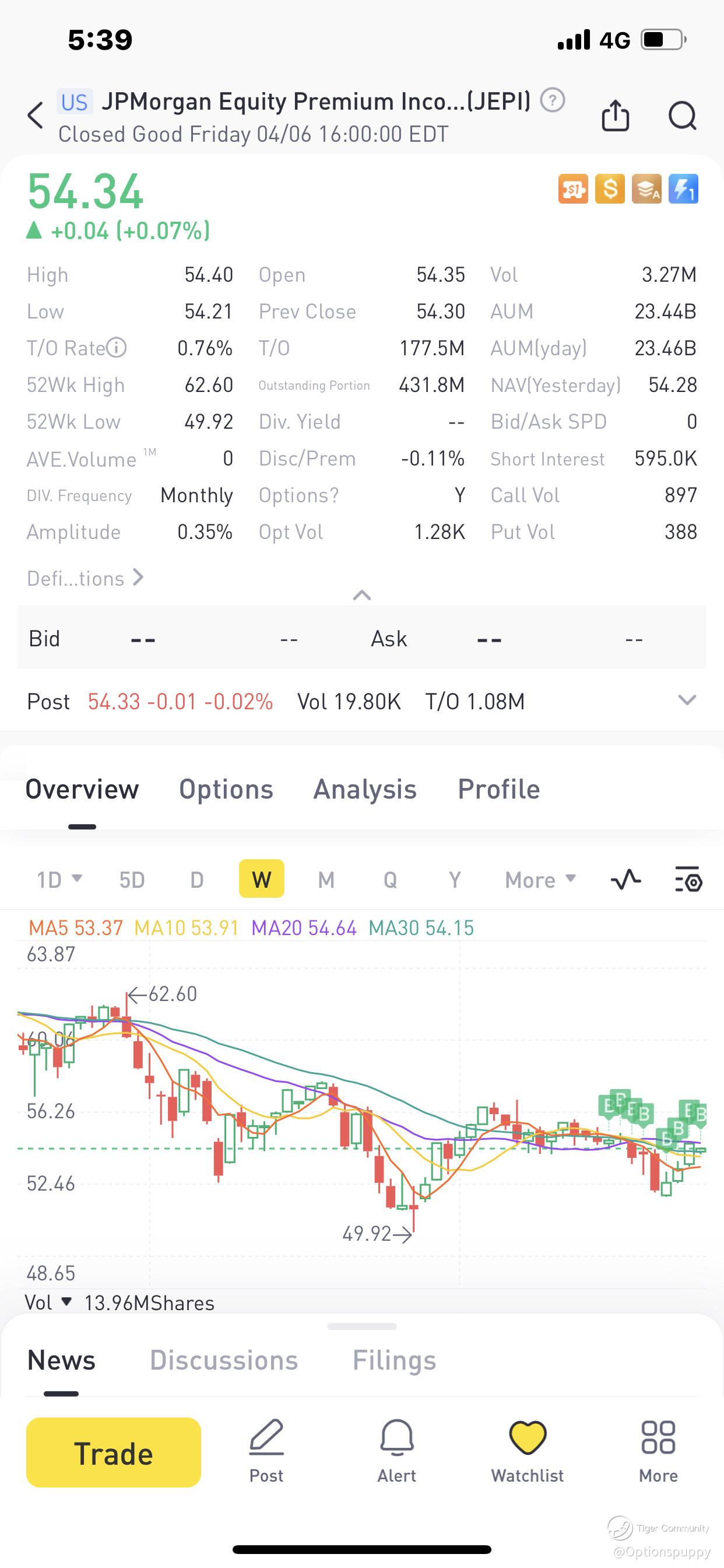Set a price Alert
The width and height of the screenshot is (724, 1568).
pyautogui.click(x=396, y=1451)
